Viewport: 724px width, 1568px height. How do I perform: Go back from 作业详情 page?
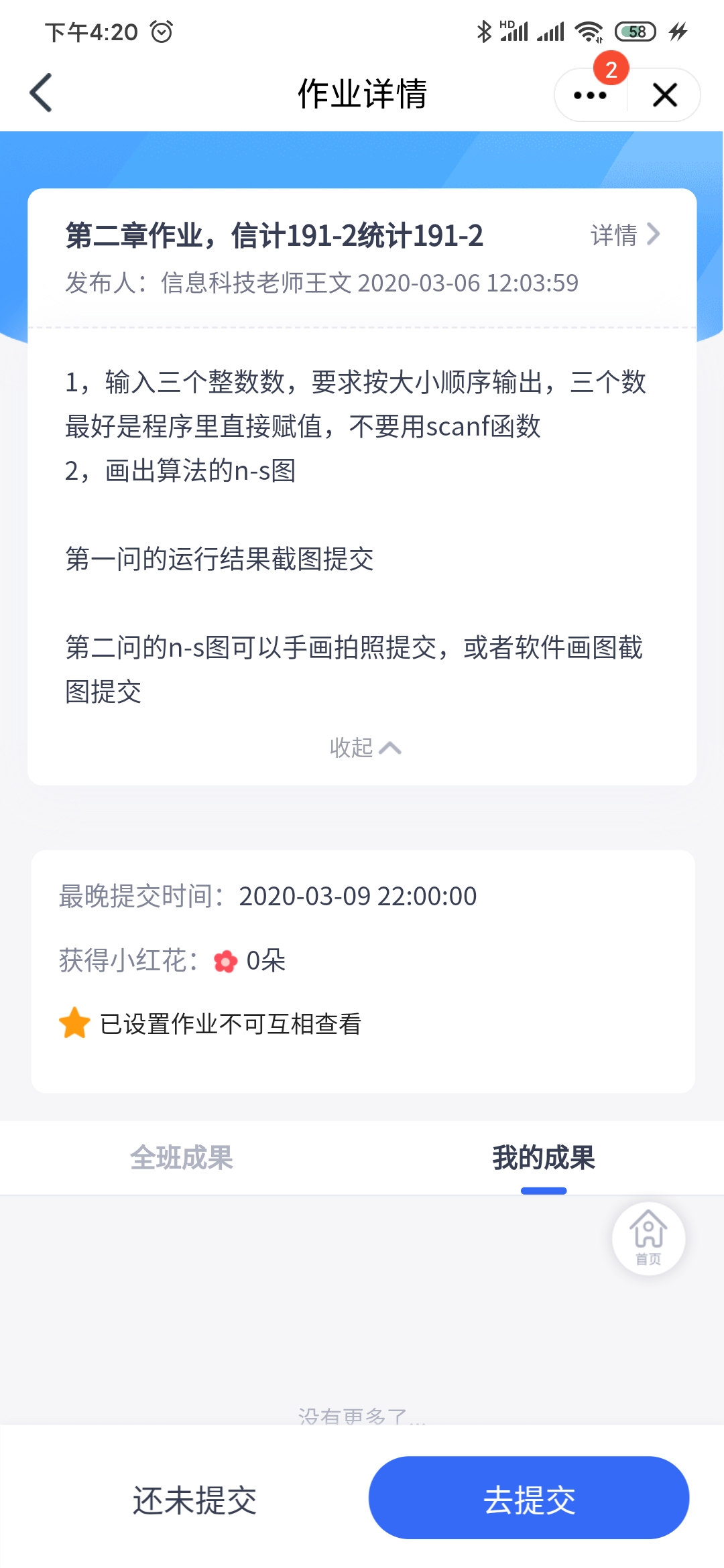pyautogui.click(x=42, y=93)
